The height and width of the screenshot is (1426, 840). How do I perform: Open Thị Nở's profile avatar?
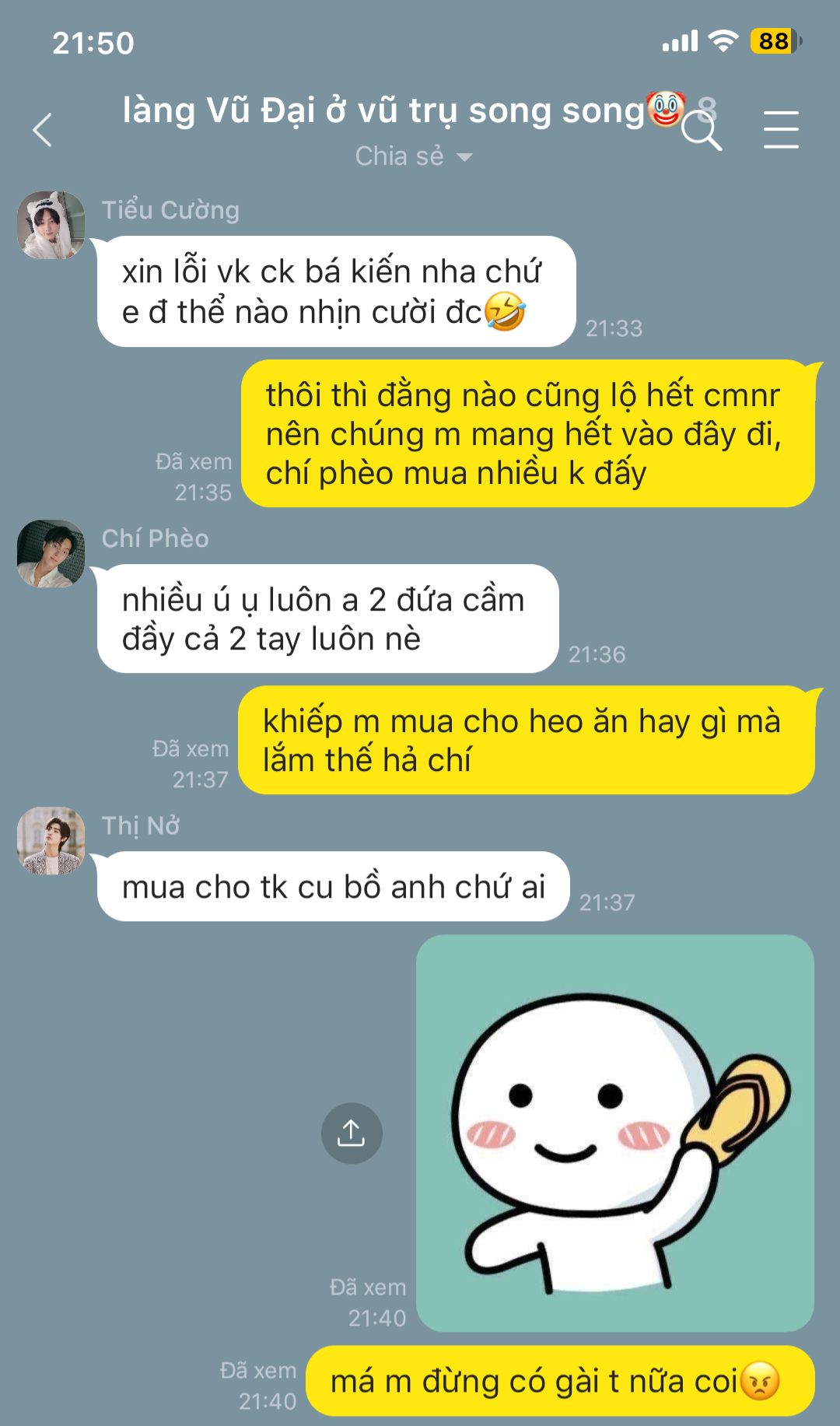click(51, 840)
